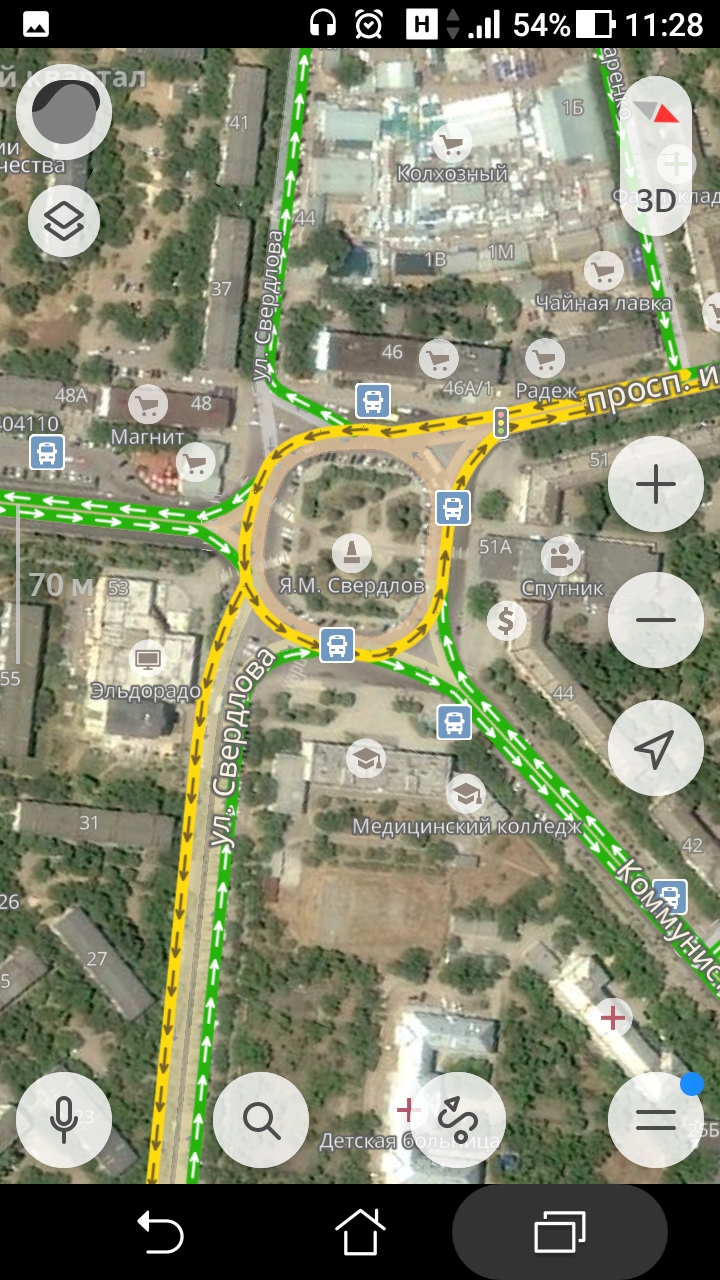Image resolution: width=720 pixels, height=1280 pixels.
Task: Open the Магнит store marker
Action: coord(148,405)
